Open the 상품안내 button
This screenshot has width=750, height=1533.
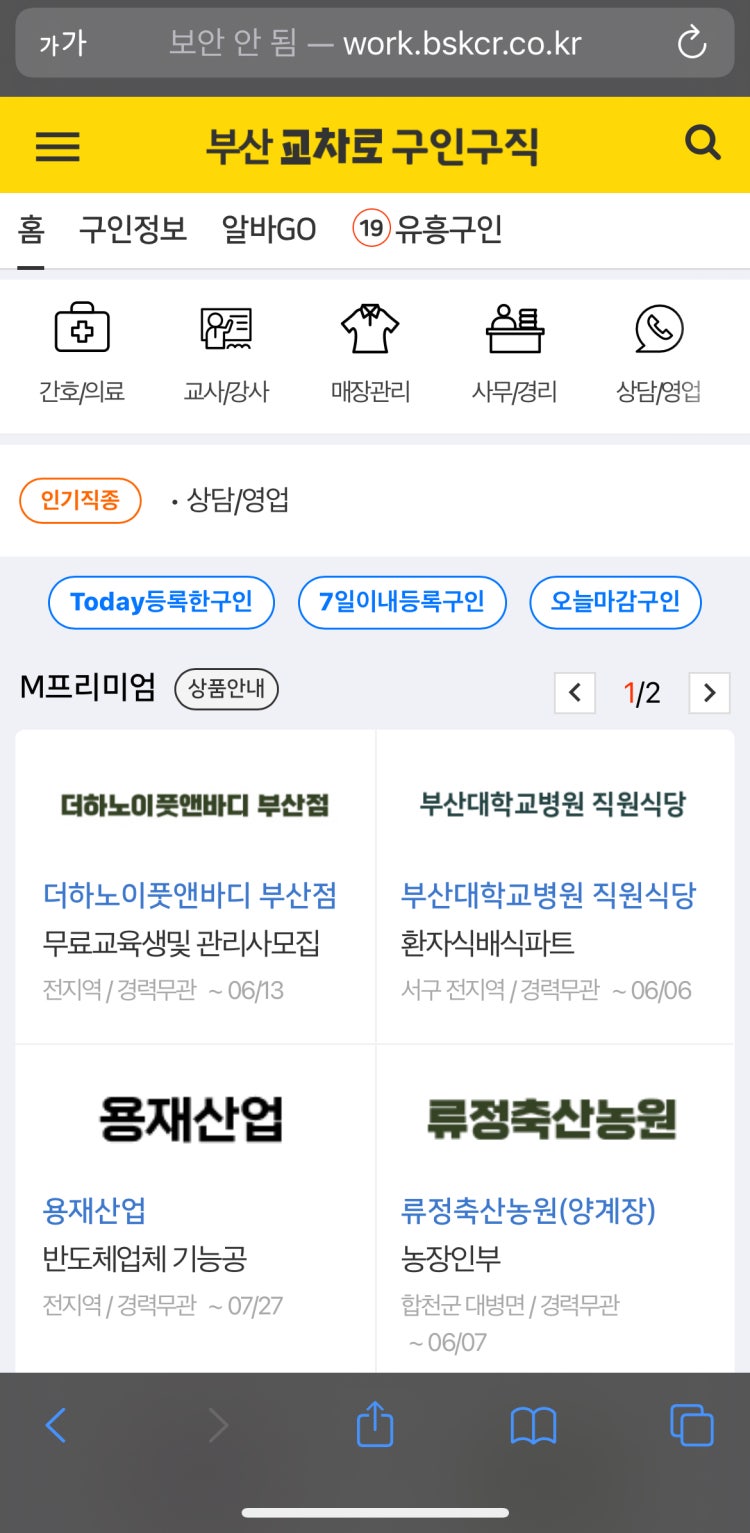point(226,689)
